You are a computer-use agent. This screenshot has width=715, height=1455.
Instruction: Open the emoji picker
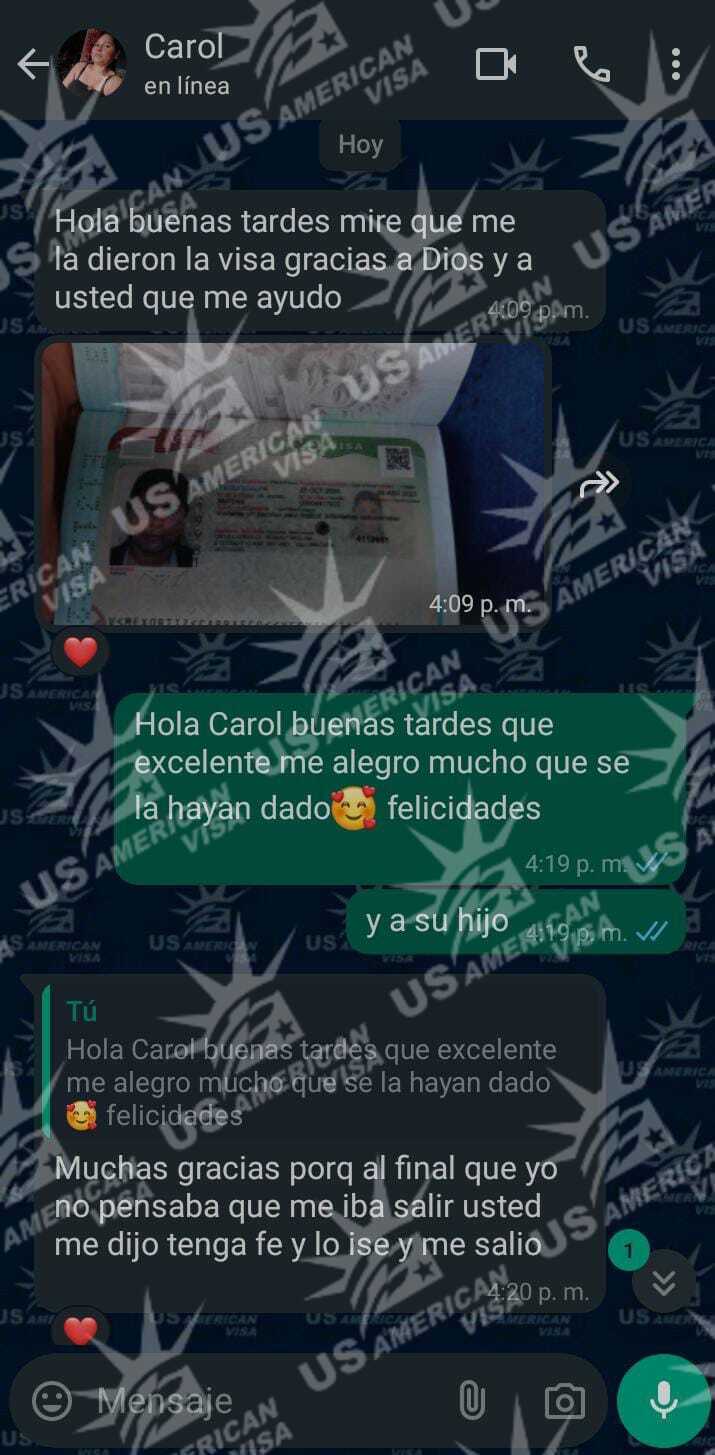tap(52, 1401)
